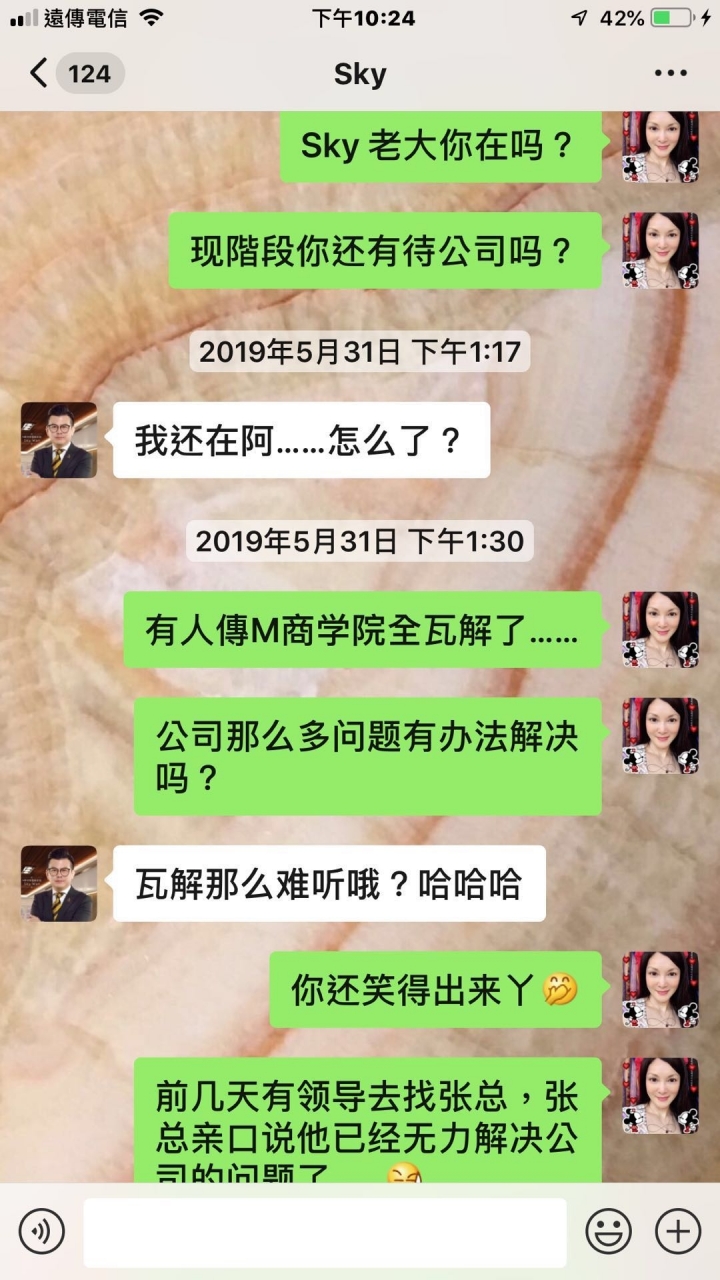Screen dimensions: 720x1280
Task: Open Sky's avatar beside 我还在阿 message
Action: coord(59,440)
